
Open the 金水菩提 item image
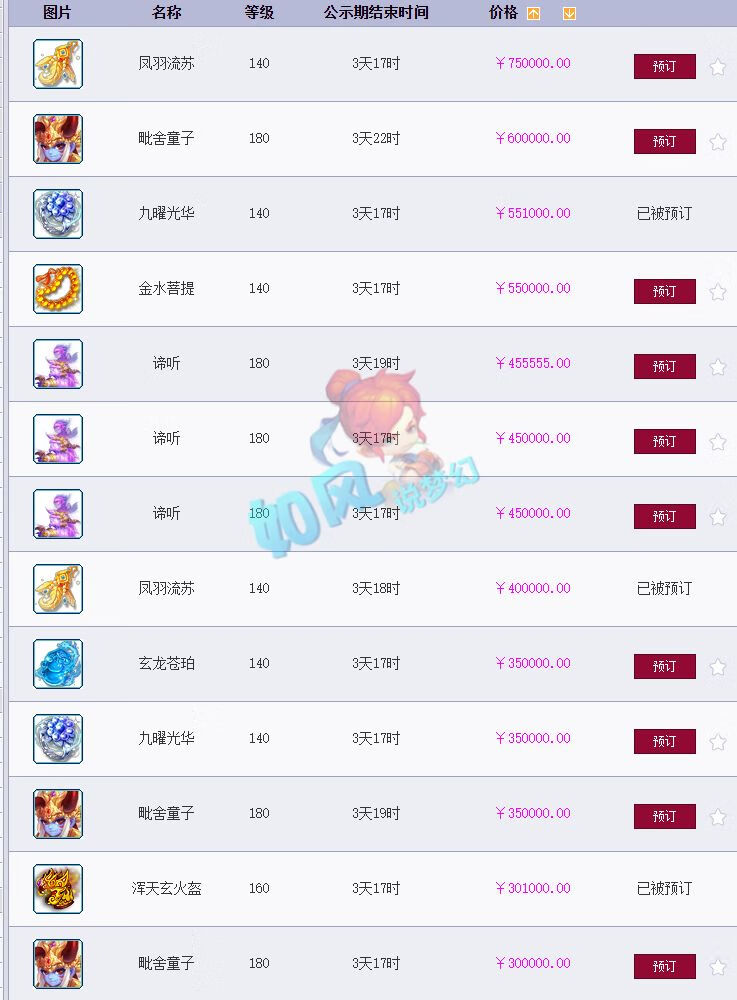click(58, 289)
